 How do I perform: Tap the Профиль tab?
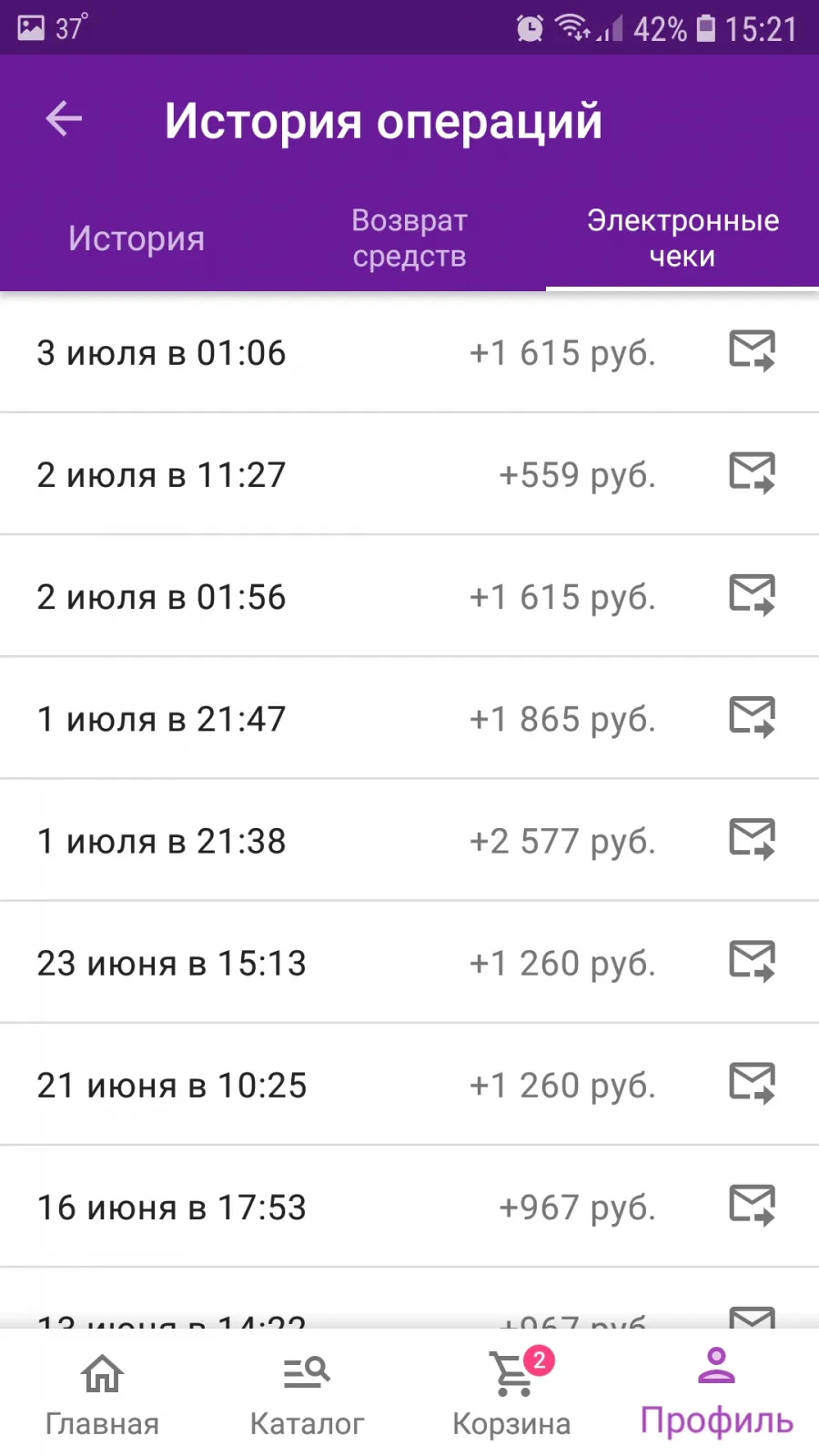716,1392
